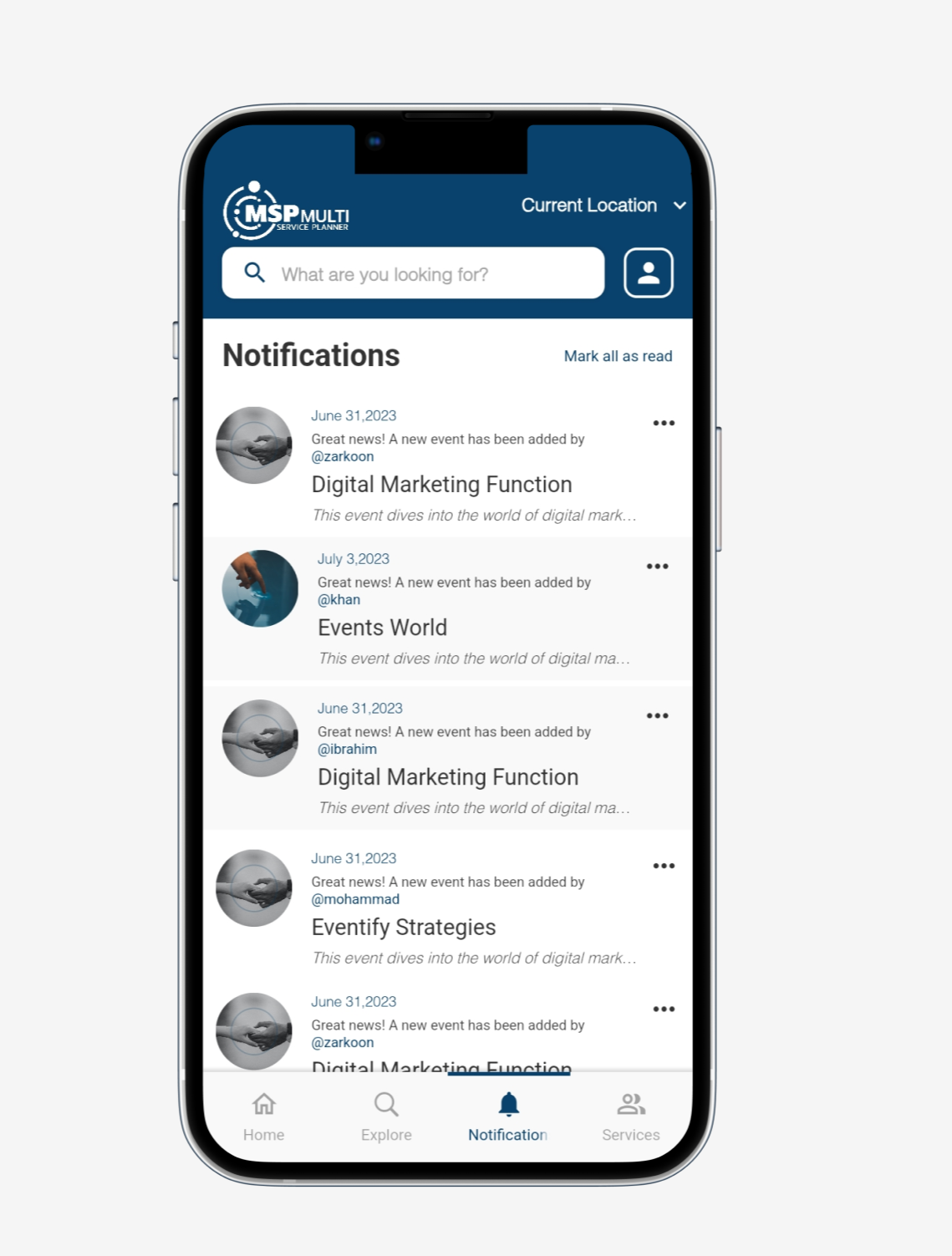This screenshot has width=952, height=1256.
Task: Open the Events World notification from @khan
Action: point(382,627)
